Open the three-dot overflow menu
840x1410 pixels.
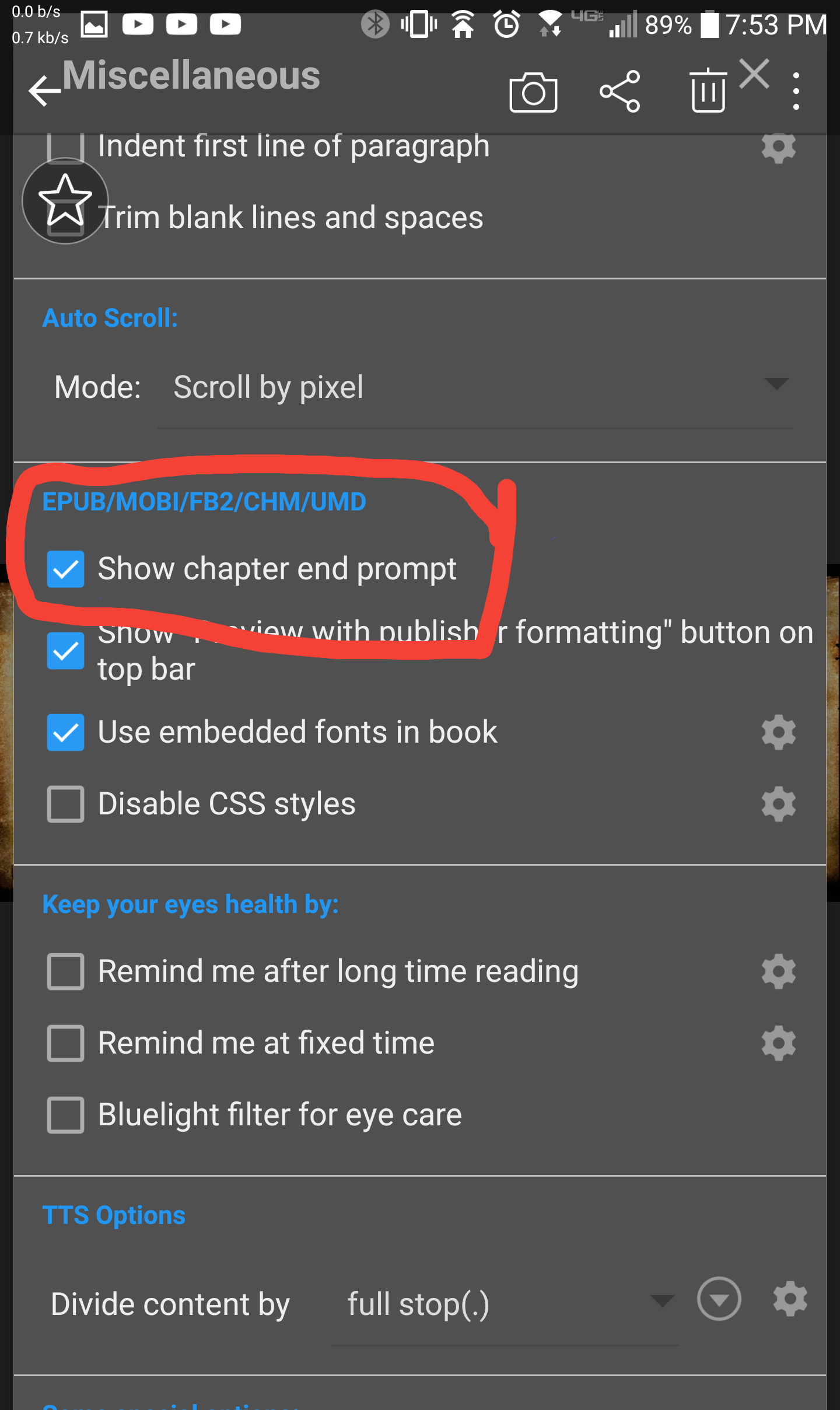[796, 92]
